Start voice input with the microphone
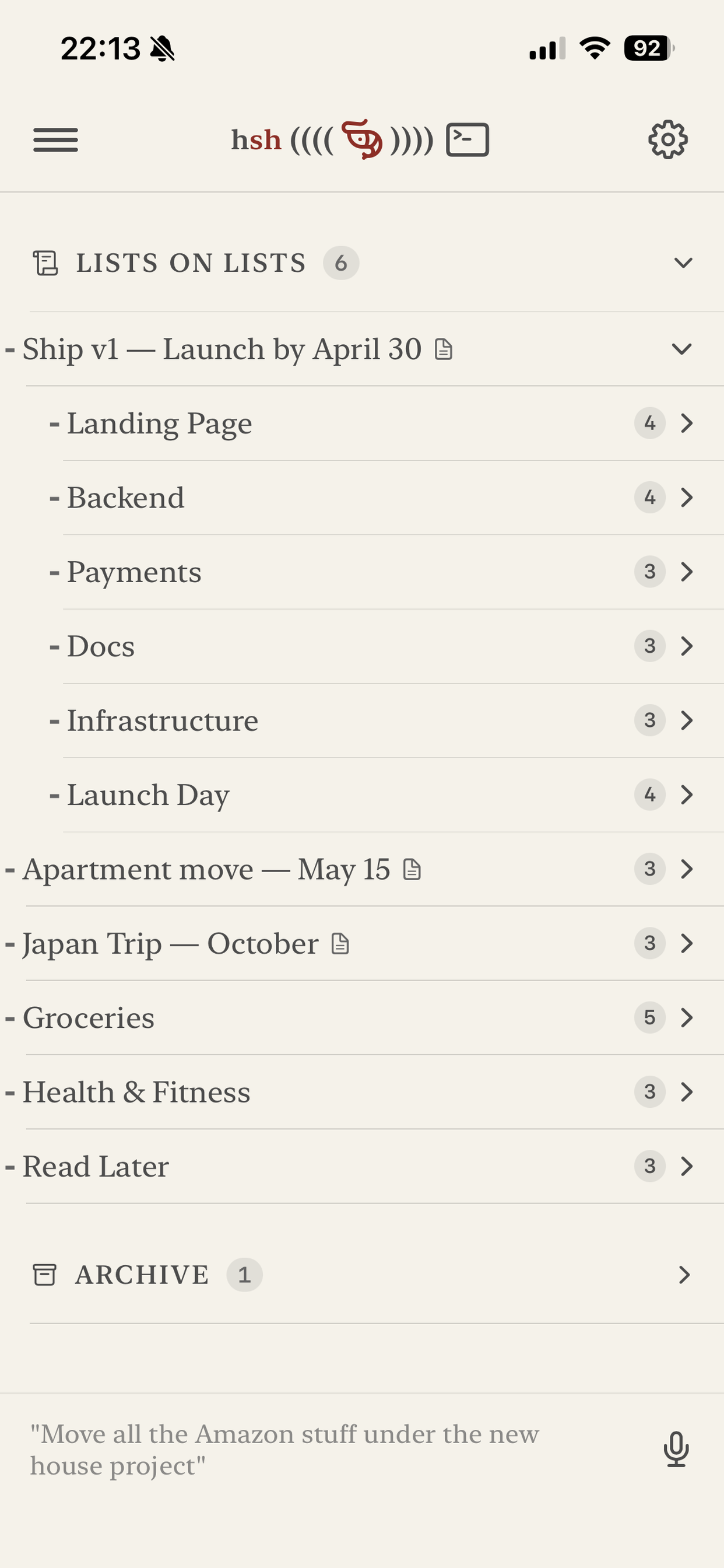 (x=676, y=1450)
